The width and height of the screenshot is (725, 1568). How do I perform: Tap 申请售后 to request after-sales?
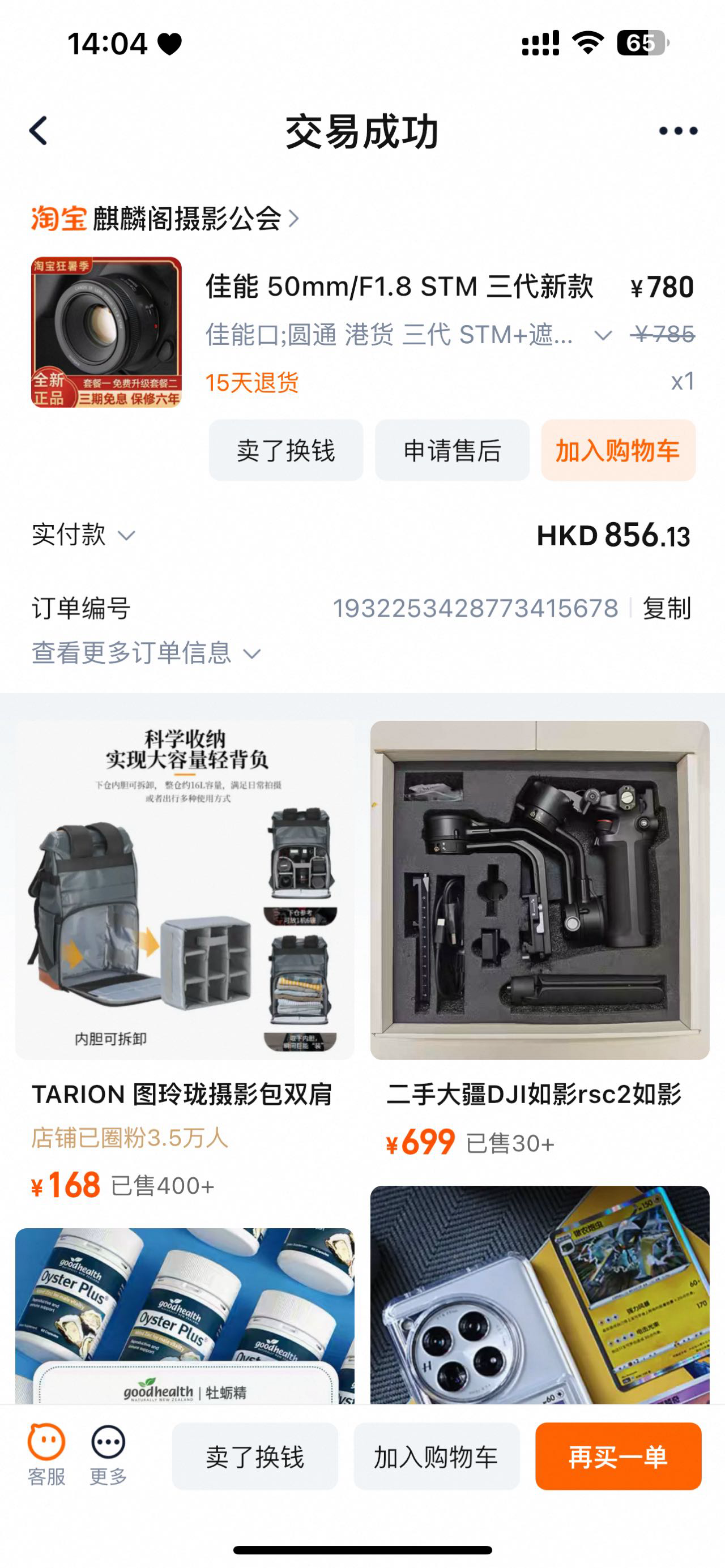point(453,450)
